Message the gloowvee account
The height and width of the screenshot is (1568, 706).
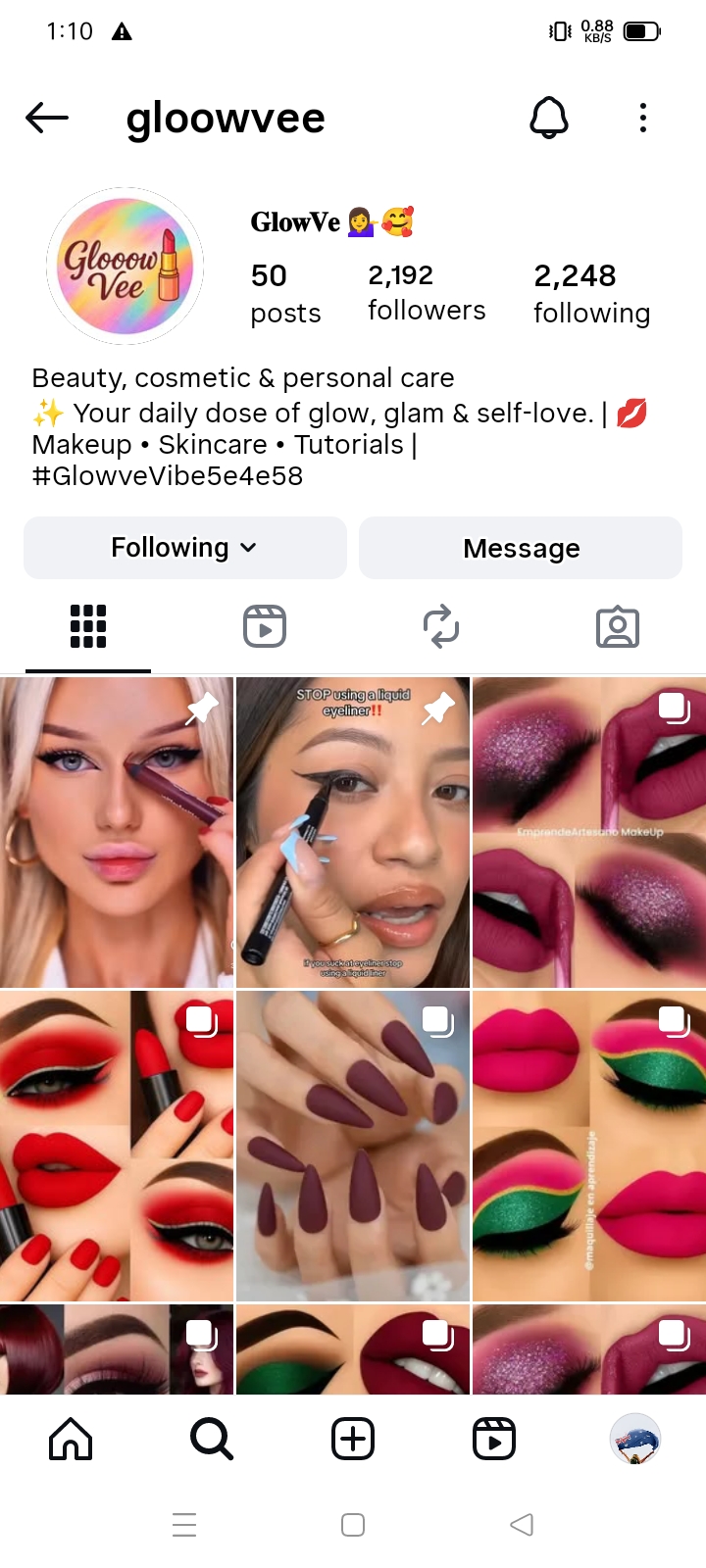[521, 548]
